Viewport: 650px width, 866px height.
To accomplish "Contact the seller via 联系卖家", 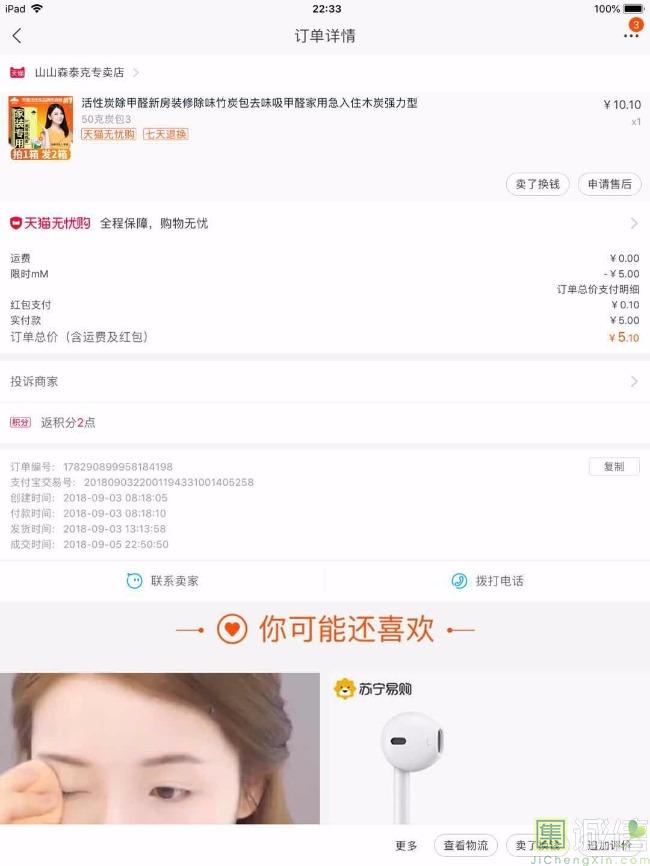I will tap(163, 581).
